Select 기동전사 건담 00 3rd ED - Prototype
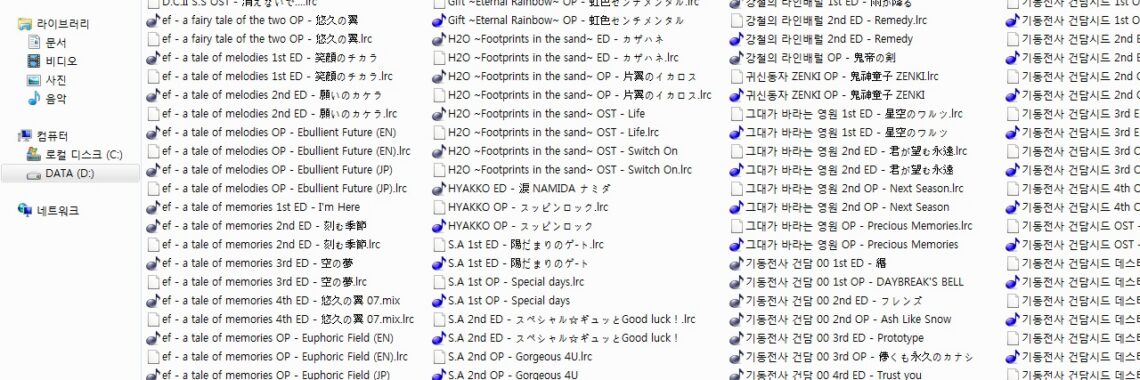This screenshot has width=1140, height=380. 834,339
